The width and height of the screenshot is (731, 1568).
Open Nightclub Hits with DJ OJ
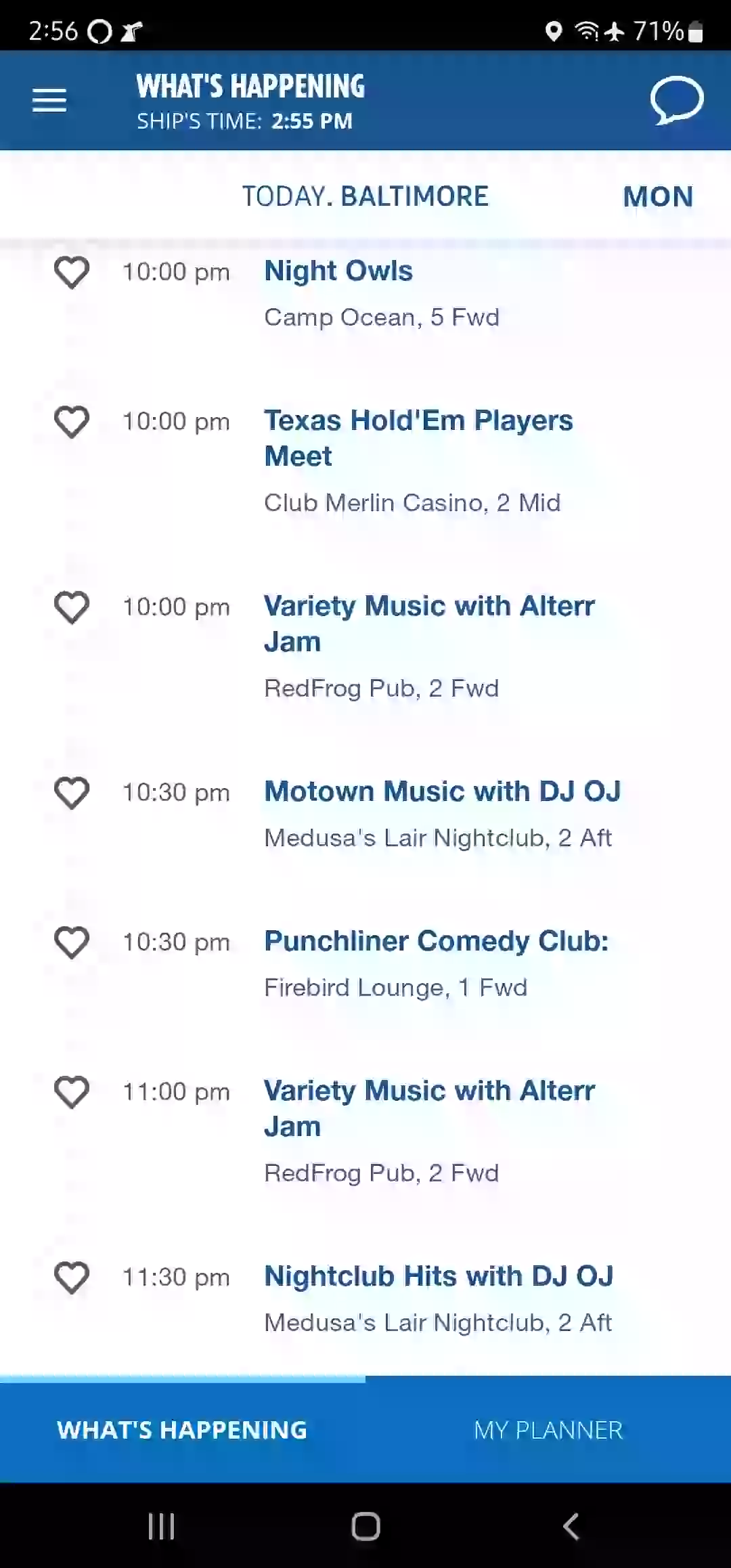(439, 1276)
